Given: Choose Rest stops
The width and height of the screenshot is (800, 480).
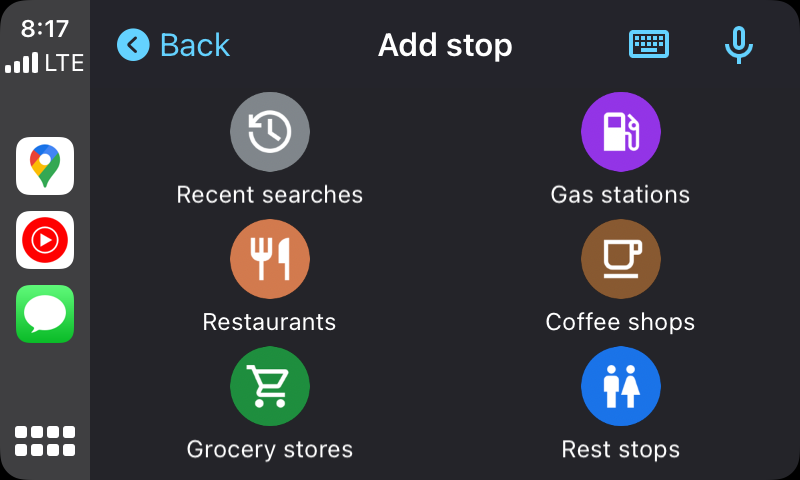Looking at the screenshot, I should [620, 386].
